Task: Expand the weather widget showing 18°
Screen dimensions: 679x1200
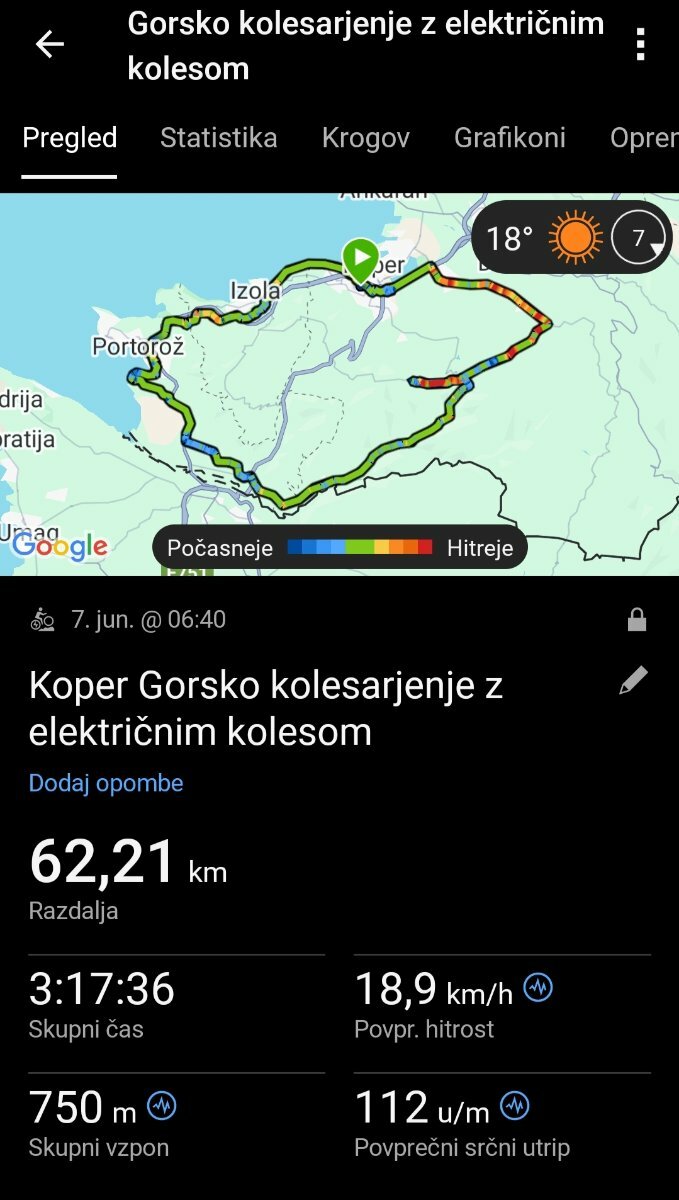Action: (572, 238)
